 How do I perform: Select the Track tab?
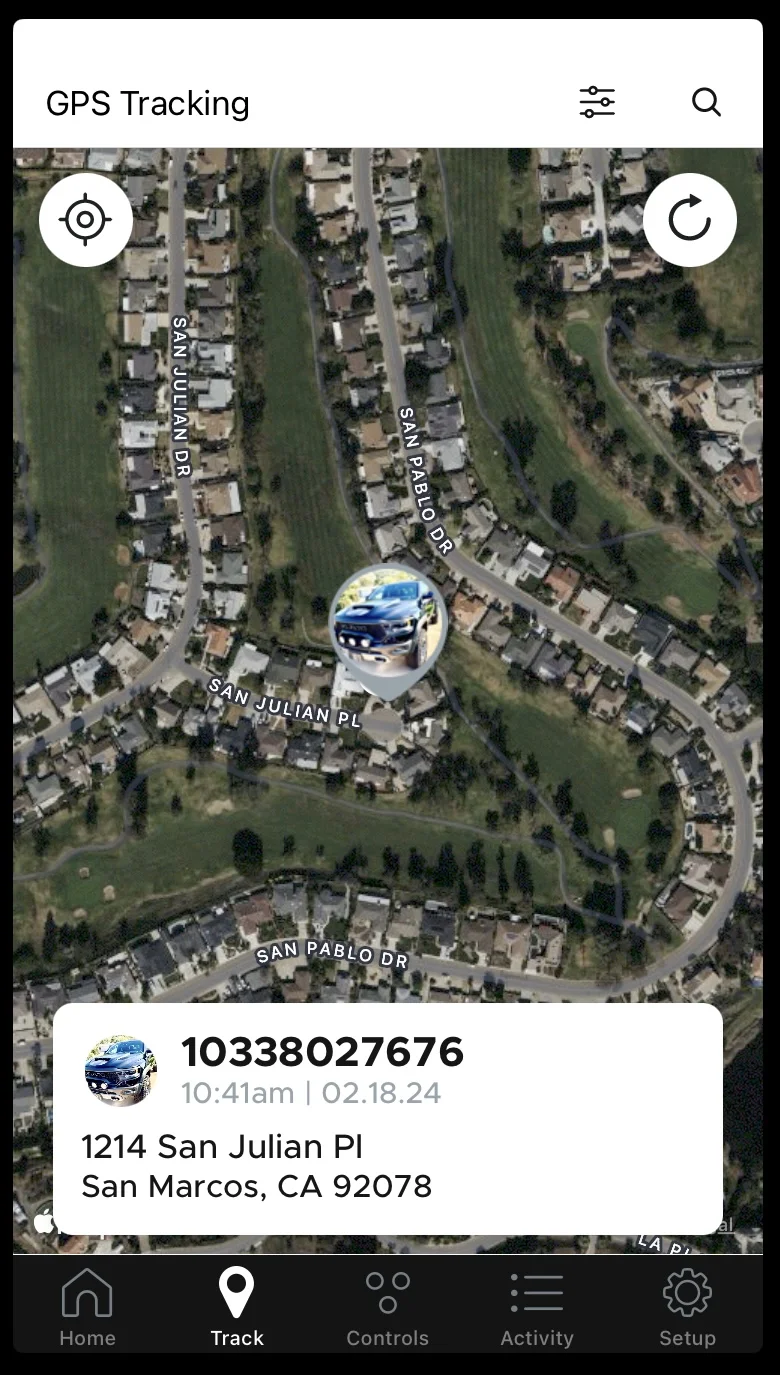237,1307
